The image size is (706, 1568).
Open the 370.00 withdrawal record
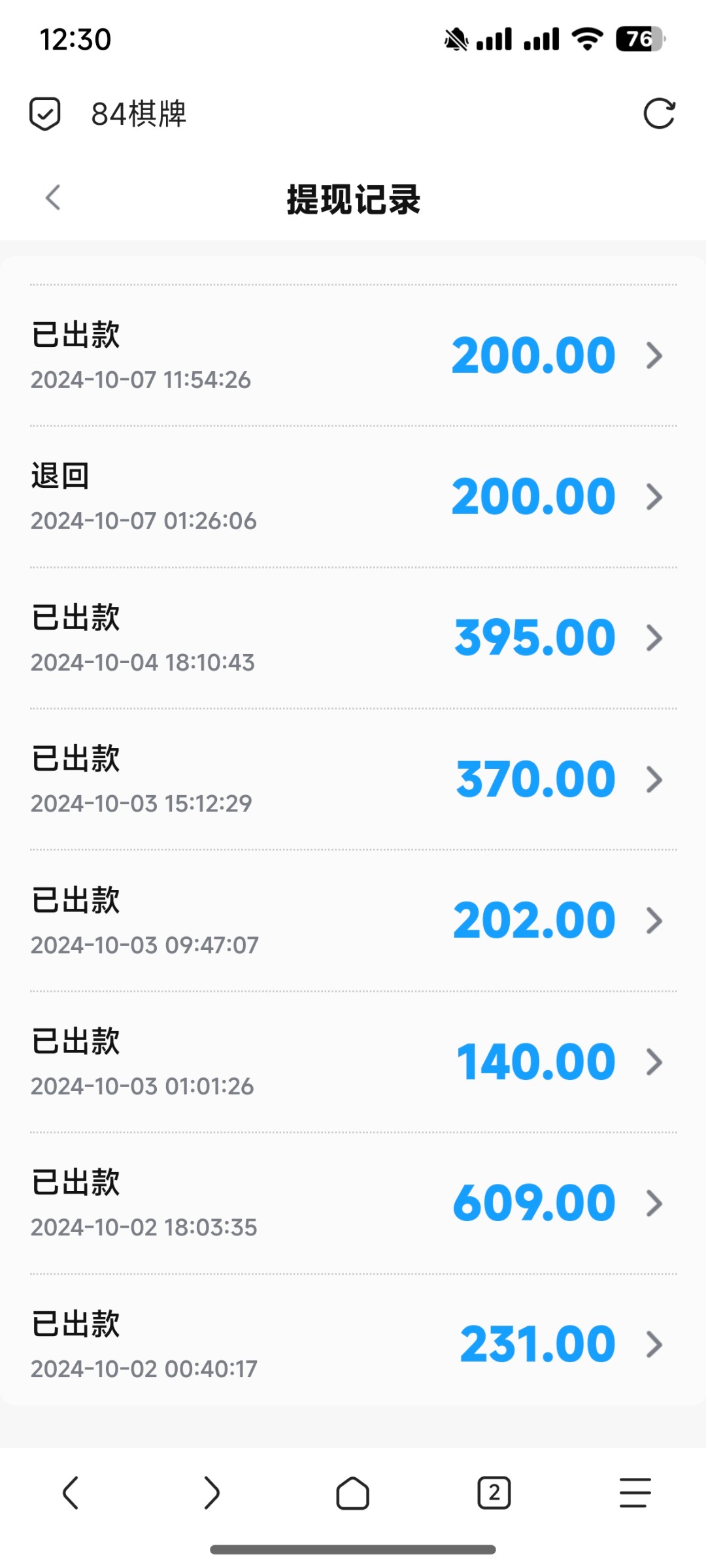353,779
